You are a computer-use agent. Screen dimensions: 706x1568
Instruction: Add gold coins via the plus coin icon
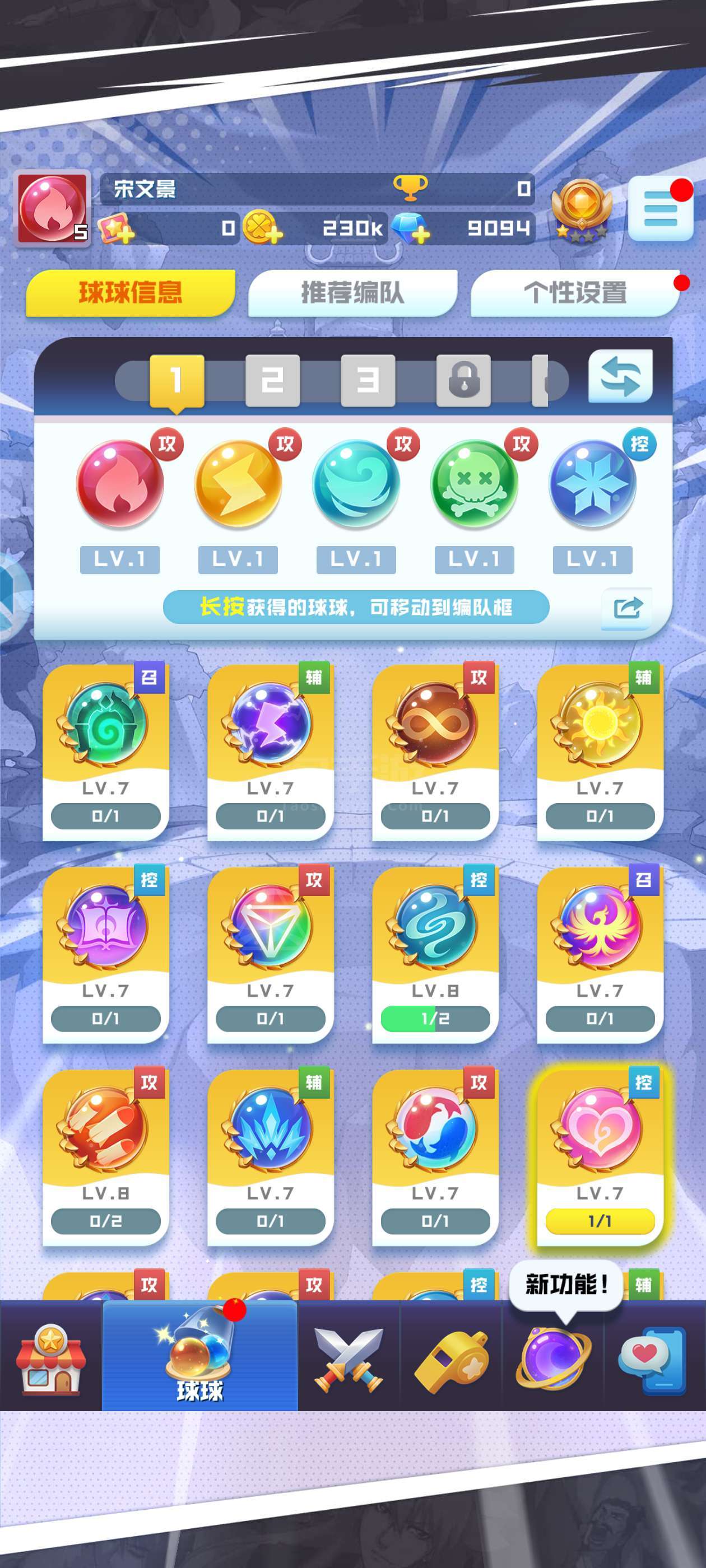263,228
